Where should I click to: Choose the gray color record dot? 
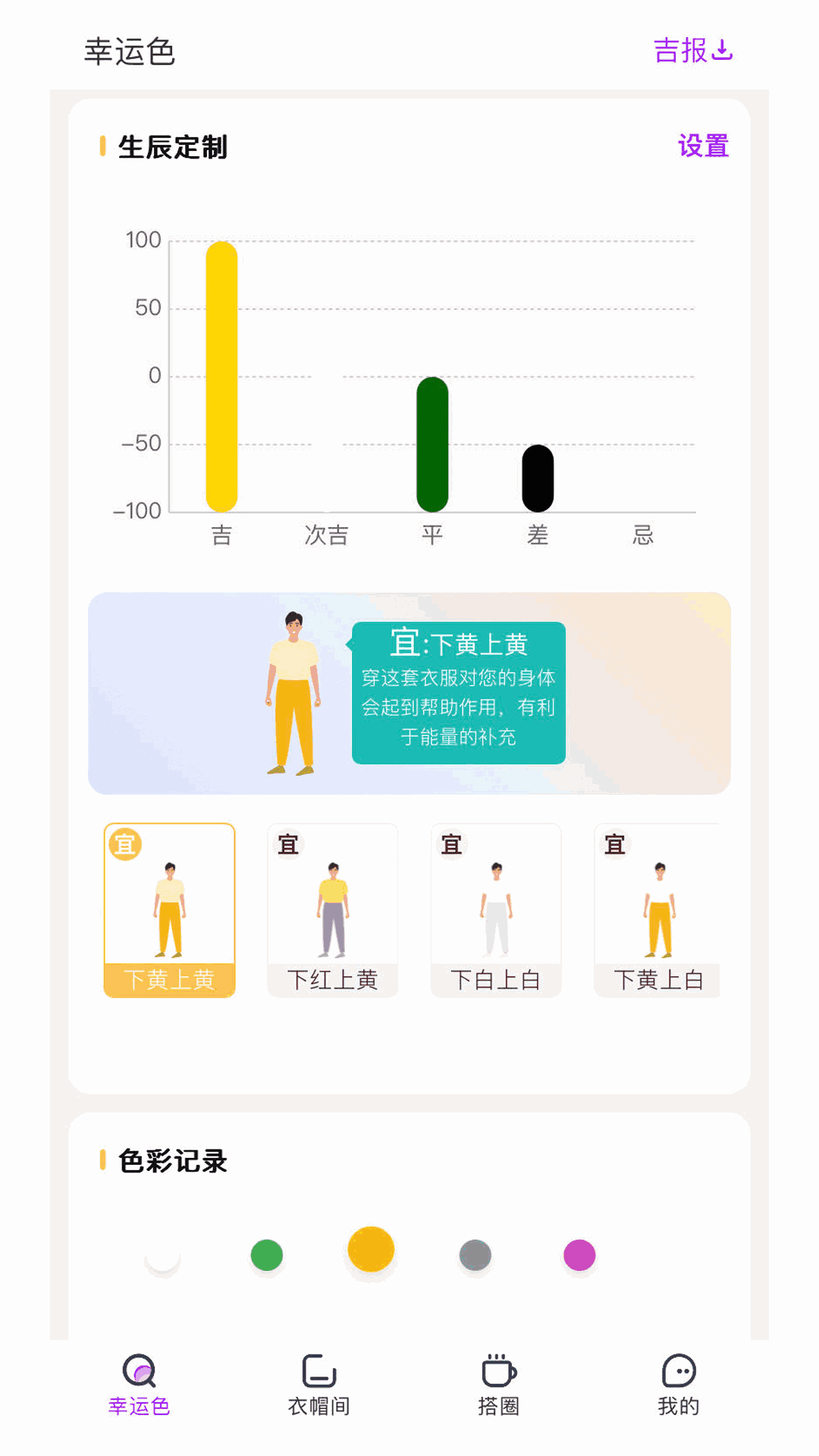(475, 1255)
